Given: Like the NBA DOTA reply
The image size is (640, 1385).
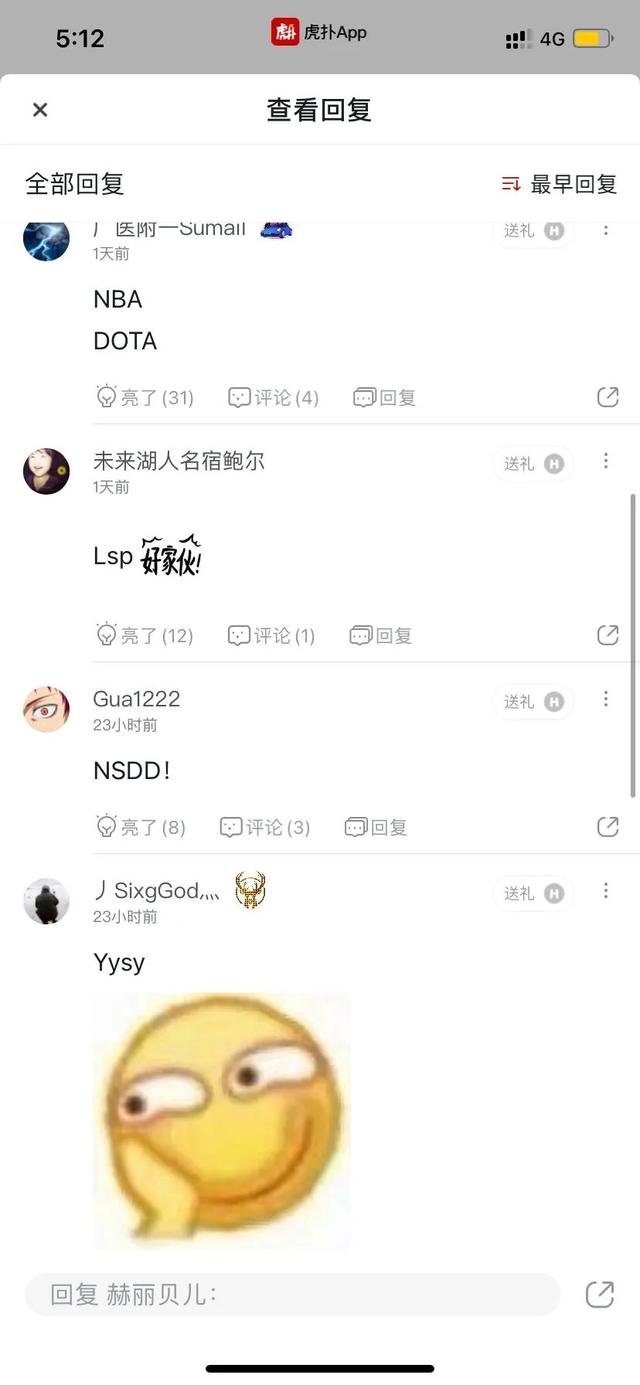Looking at the screenshot, I should coord(144,397).
